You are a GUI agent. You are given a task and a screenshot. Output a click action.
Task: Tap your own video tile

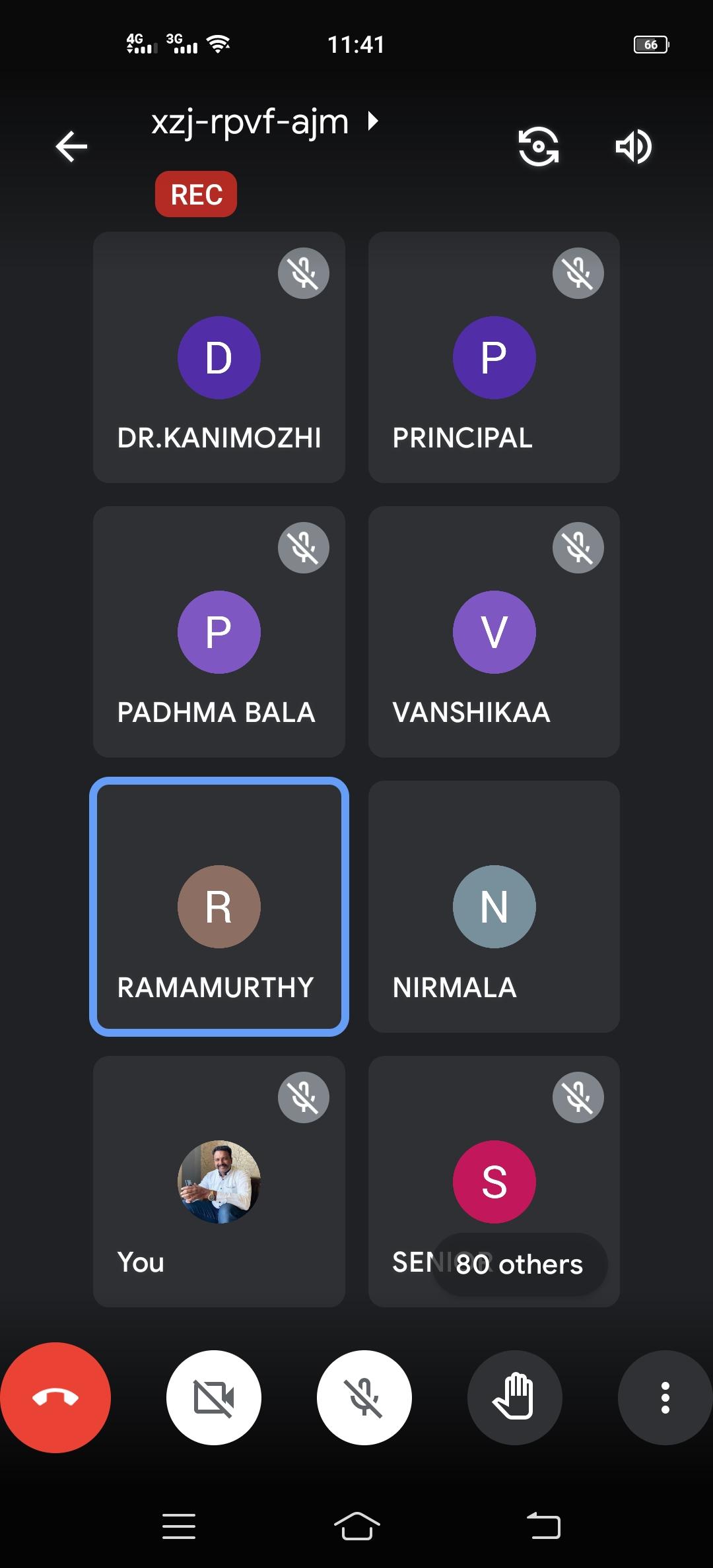pos(219,1181)
